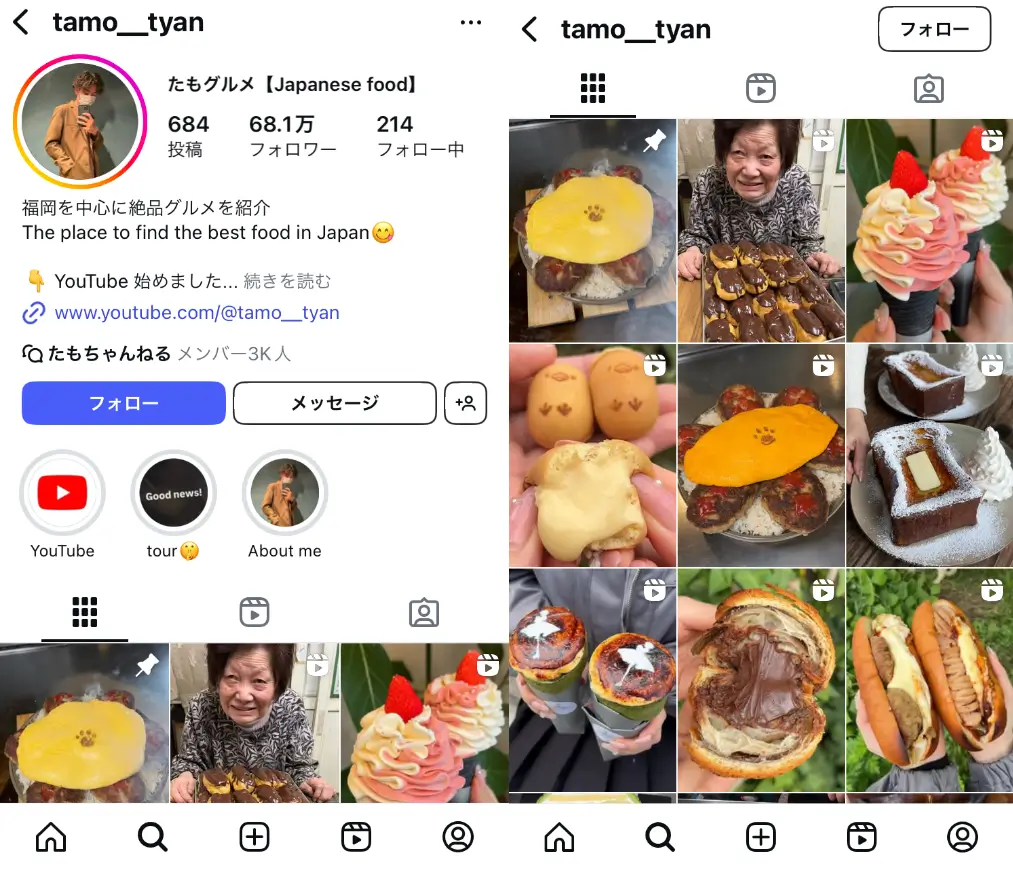Open the www.youtube.com/@tamo__tyan link
This screenshot has height=870, width=1013.
click(x=197, y=313)
